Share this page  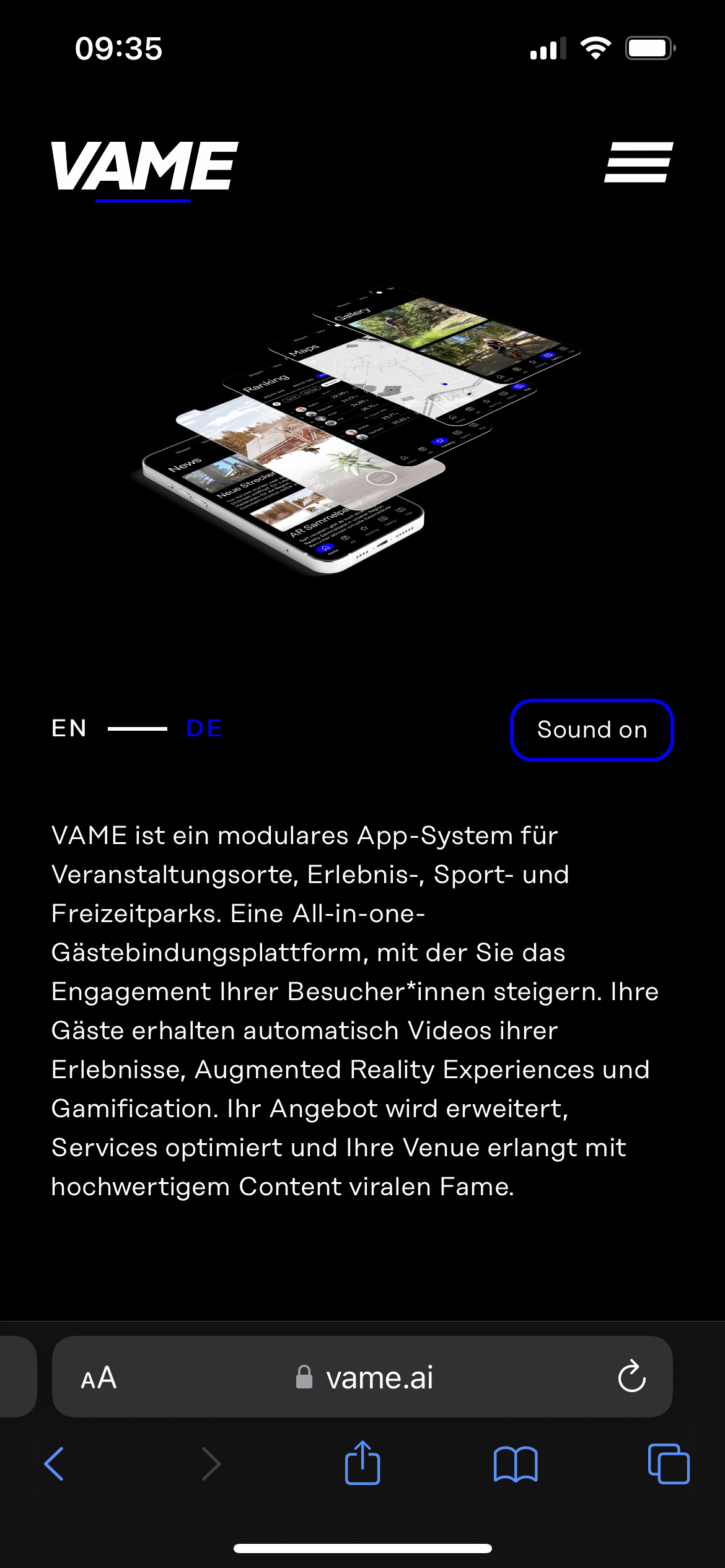click(x=362, y=1463)
